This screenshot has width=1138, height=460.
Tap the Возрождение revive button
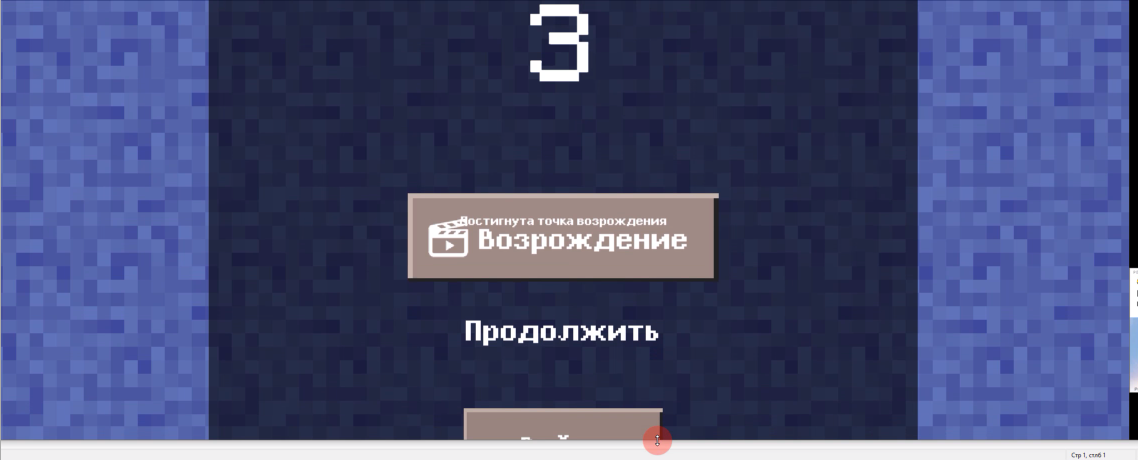coord(563,237)
